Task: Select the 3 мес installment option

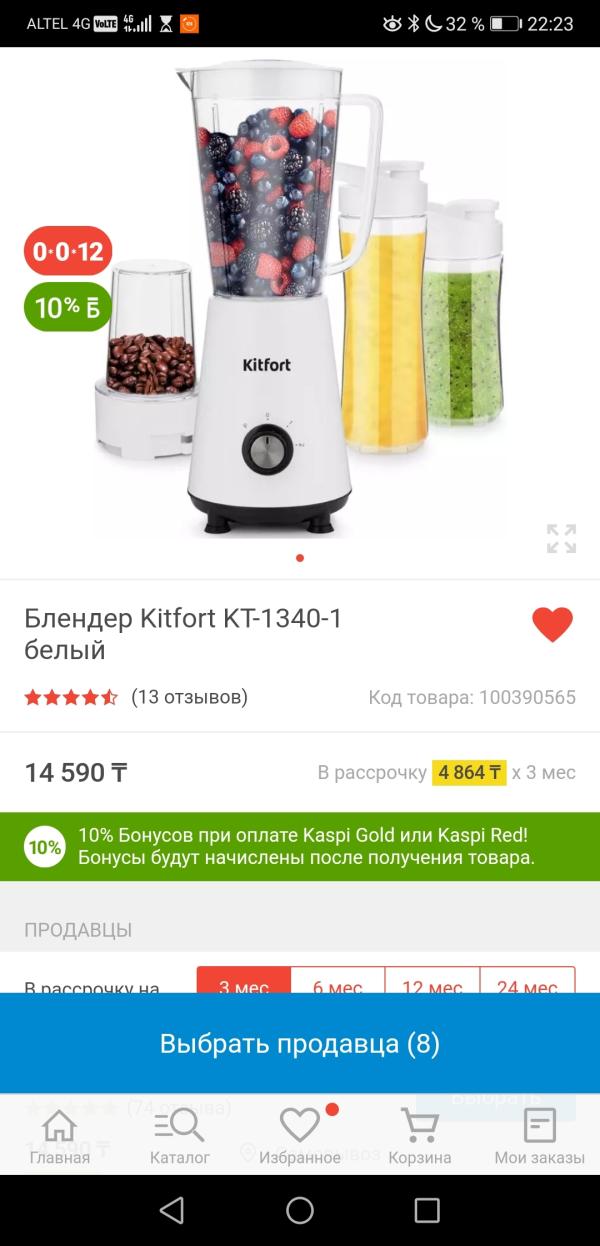Action: coord(244,981)
